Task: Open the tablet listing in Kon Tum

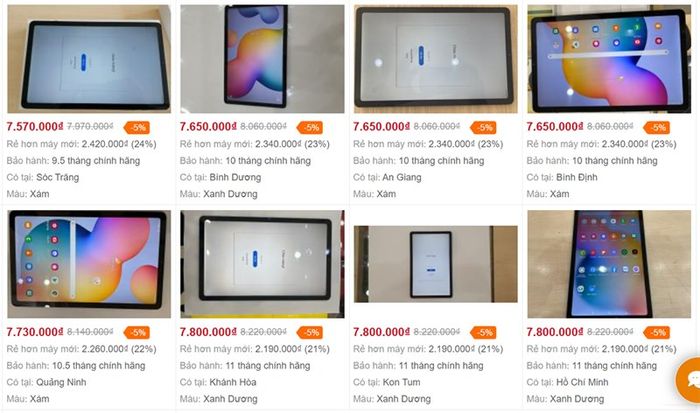Action: [x=435, y=265]
